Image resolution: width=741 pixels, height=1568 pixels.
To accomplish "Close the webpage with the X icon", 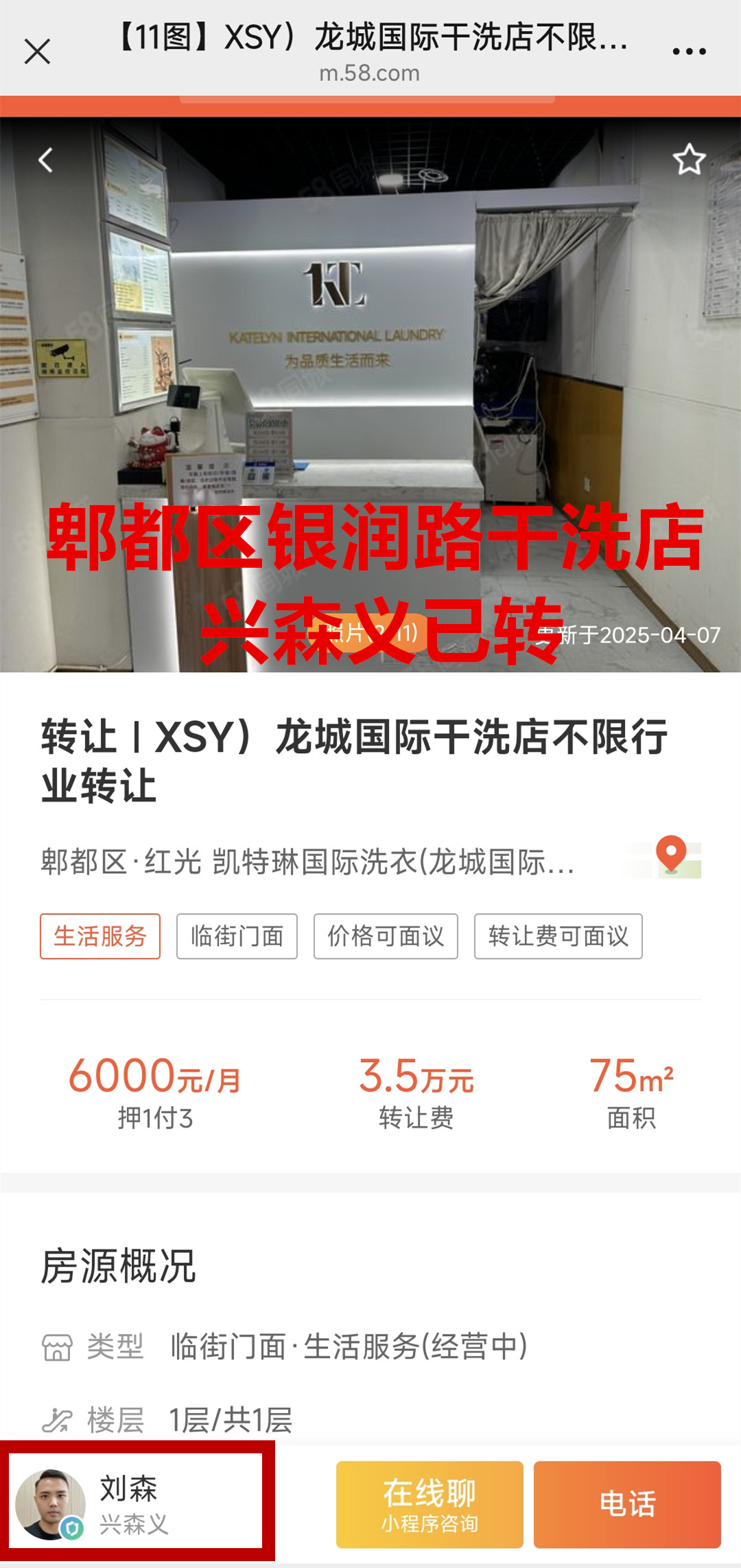I will 37,51.
